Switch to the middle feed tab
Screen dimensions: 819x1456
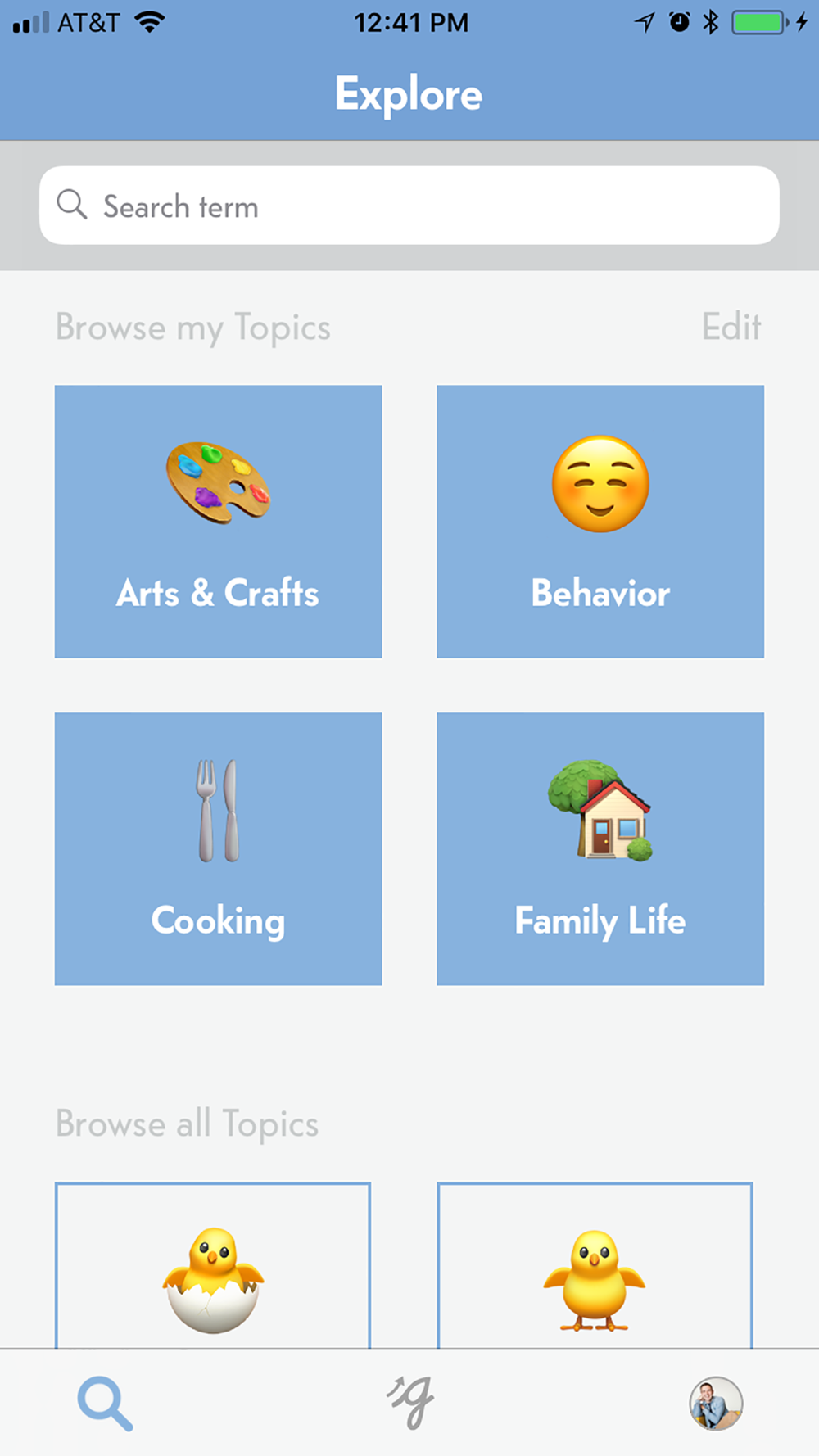409,1404
